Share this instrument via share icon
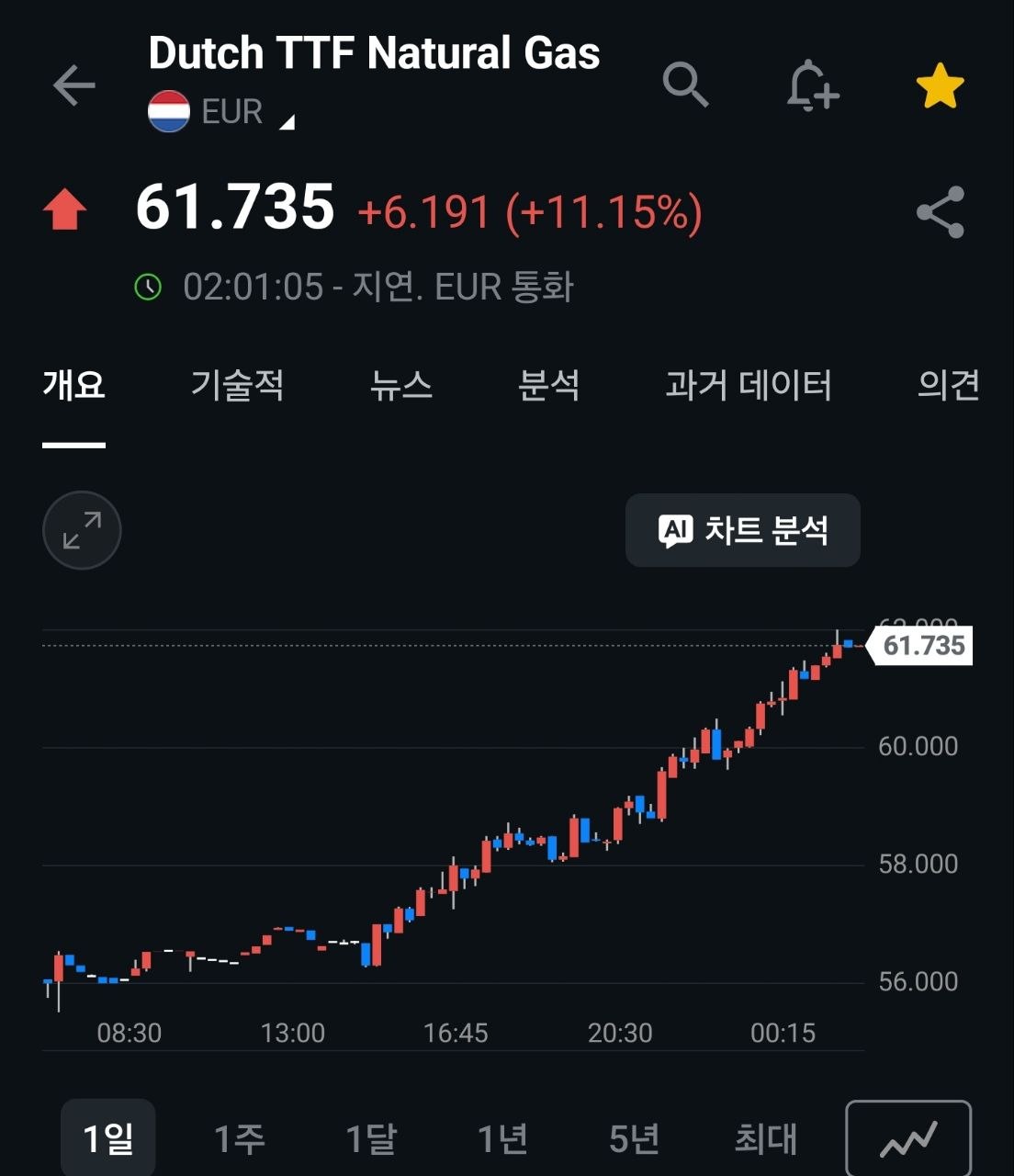 941,212
